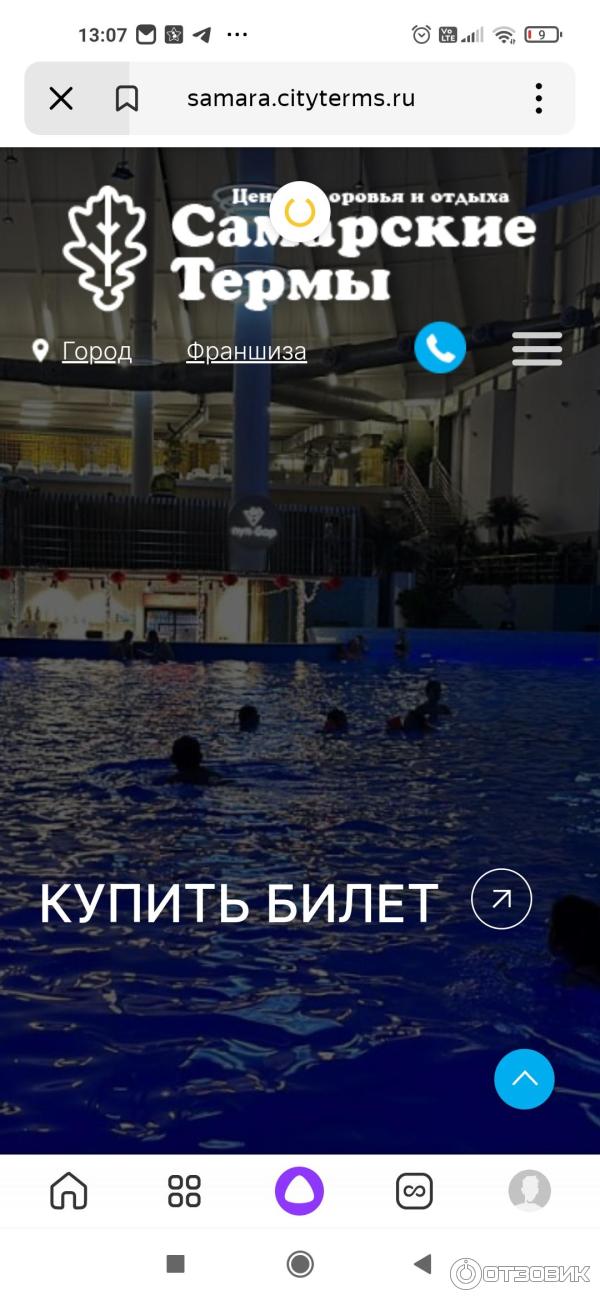Go to the browser home tab
The height and width of the screenshot is (1300, 600).
(69, 1191)
